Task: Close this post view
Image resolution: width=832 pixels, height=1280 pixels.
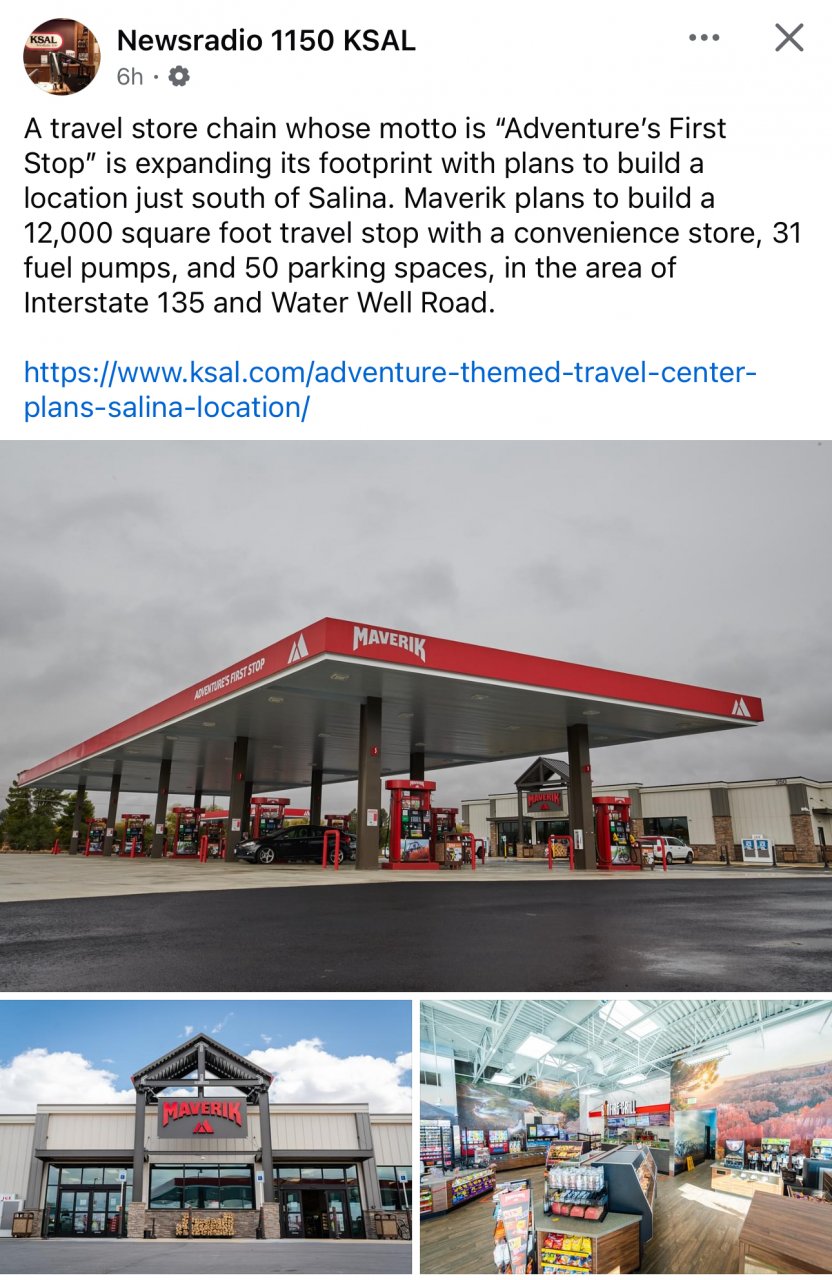Action: 789,38
